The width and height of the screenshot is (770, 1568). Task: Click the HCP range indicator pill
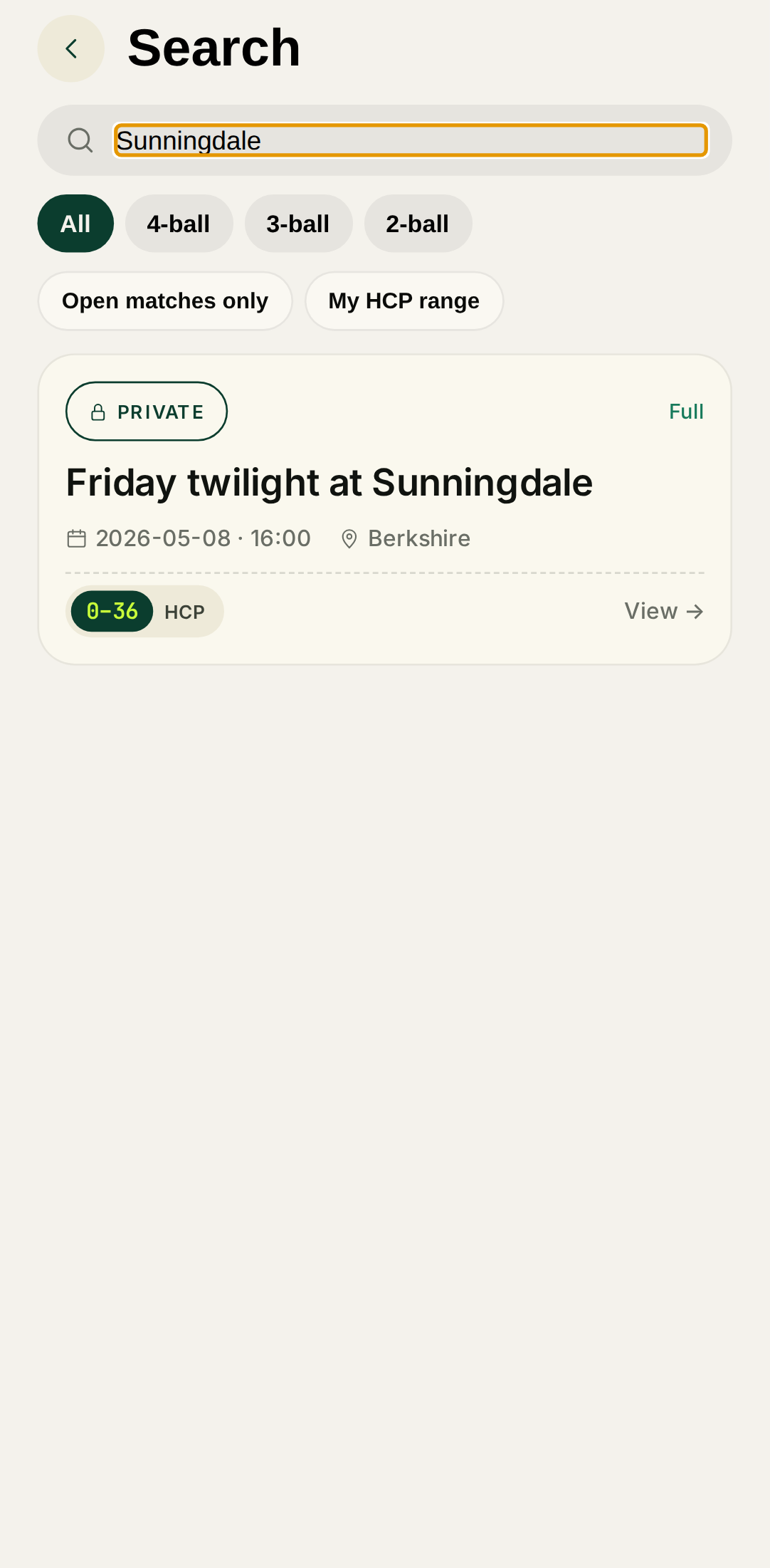(x=145, y=611)
